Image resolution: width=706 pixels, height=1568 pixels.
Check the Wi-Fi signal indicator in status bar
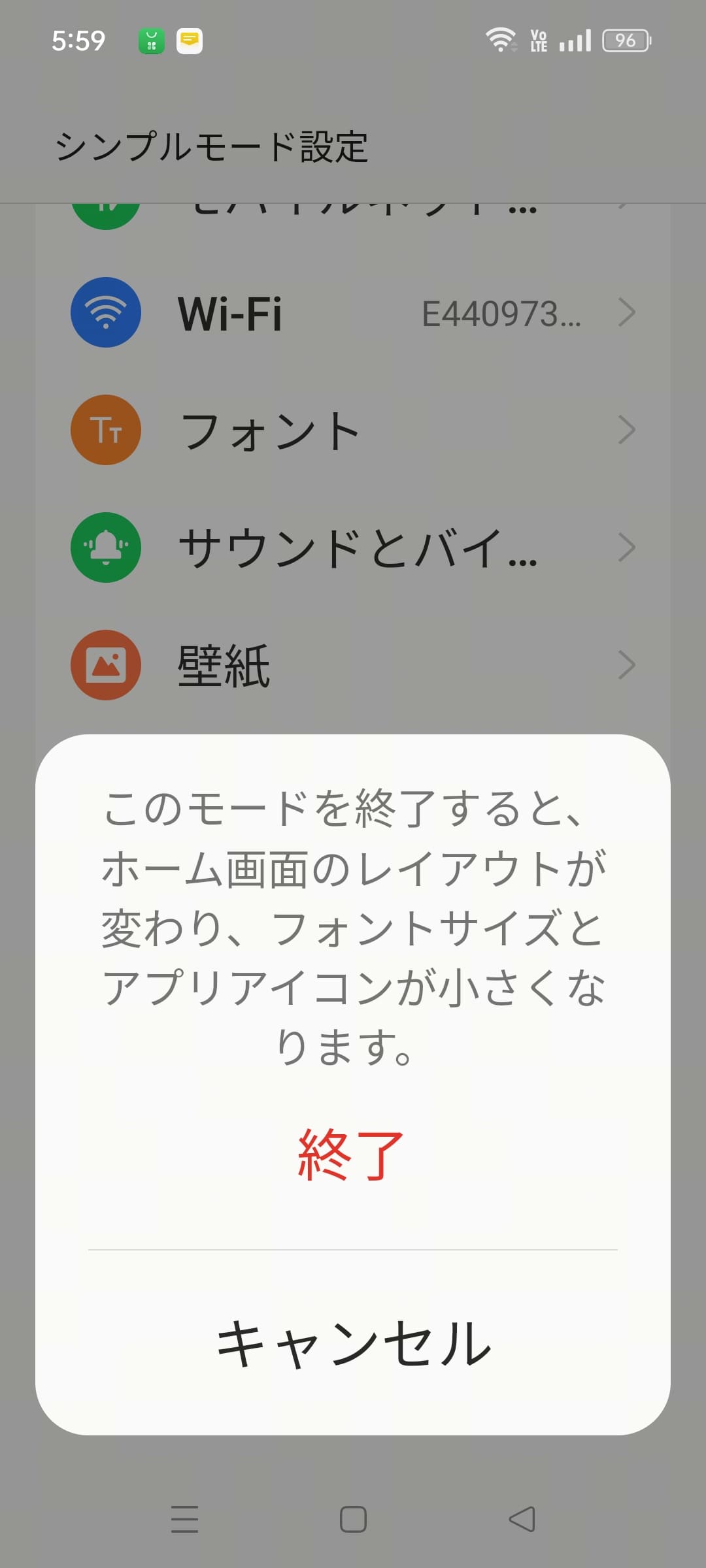pyautogui.click(x=501, y=39)
